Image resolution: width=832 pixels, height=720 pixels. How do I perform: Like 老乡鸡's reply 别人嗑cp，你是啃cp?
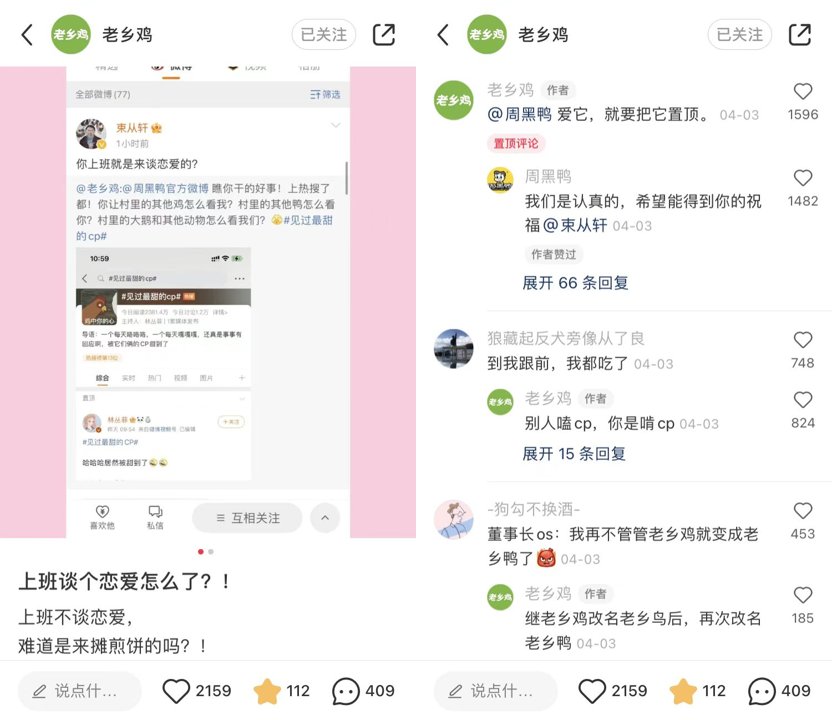pos(802,400)
